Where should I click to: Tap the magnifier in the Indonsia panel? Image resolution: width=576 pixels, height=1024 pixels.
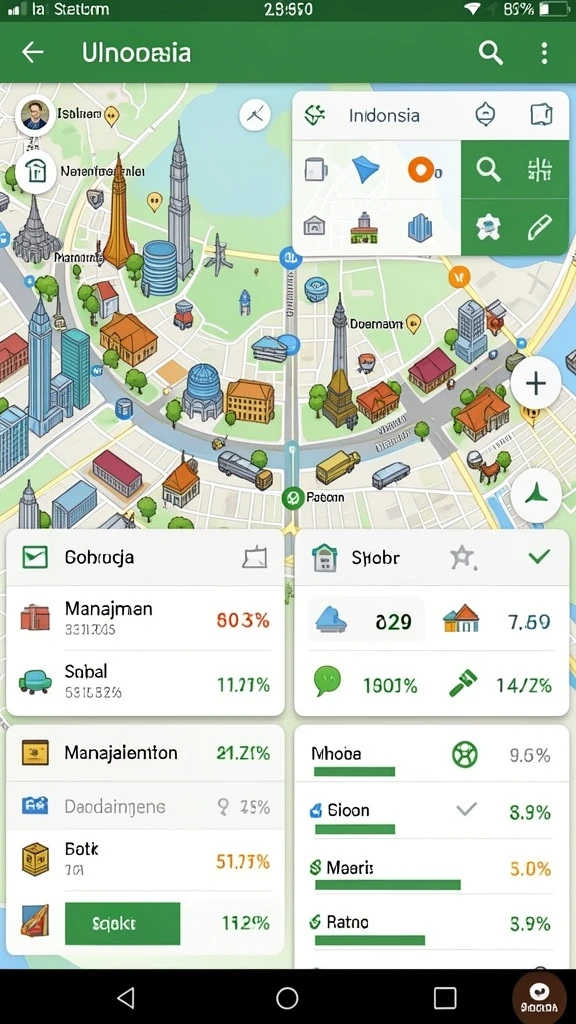pyautogui.click(x=488, y=170)
